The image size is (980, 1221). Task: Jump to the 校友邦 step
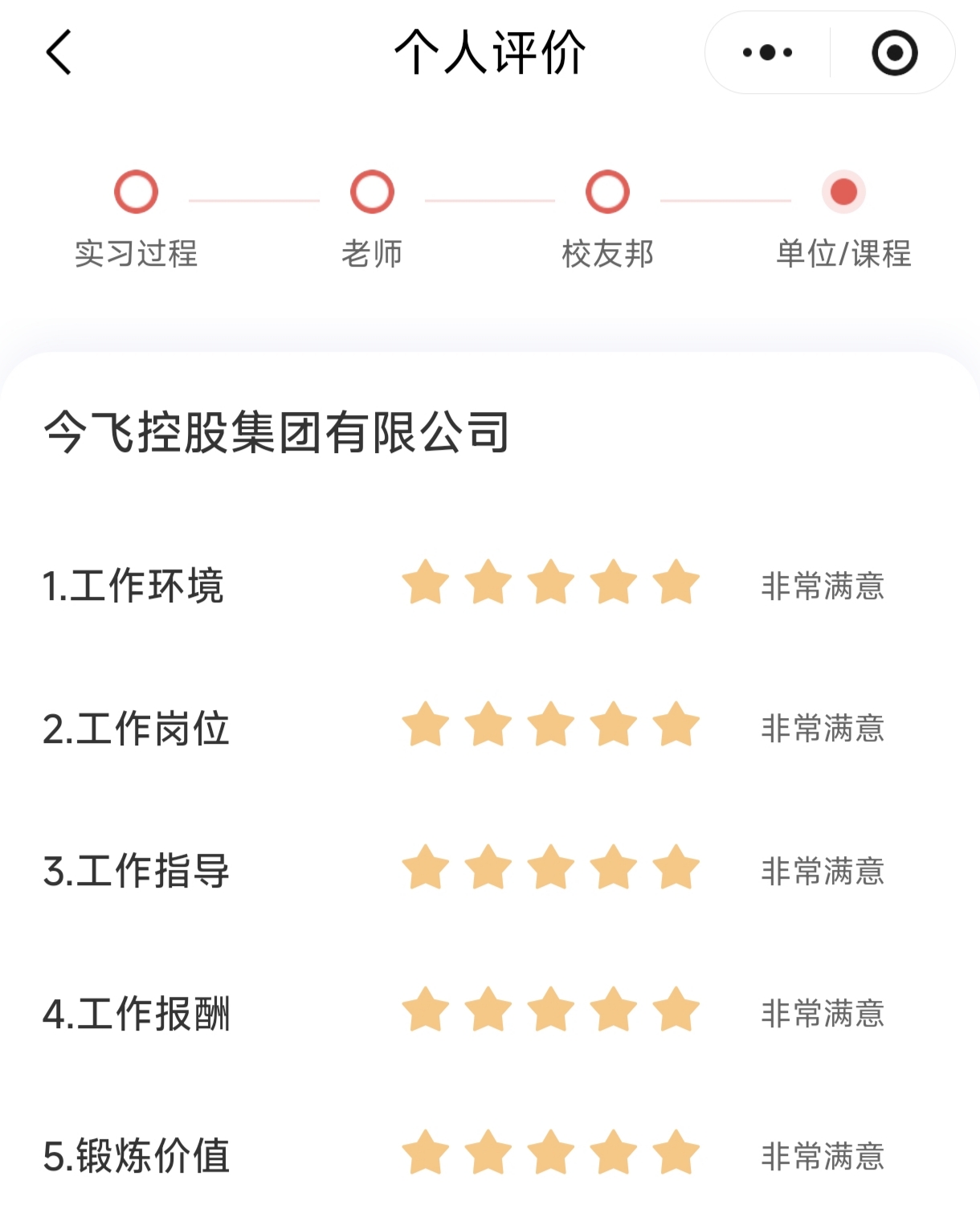click(x=607, y=192)
